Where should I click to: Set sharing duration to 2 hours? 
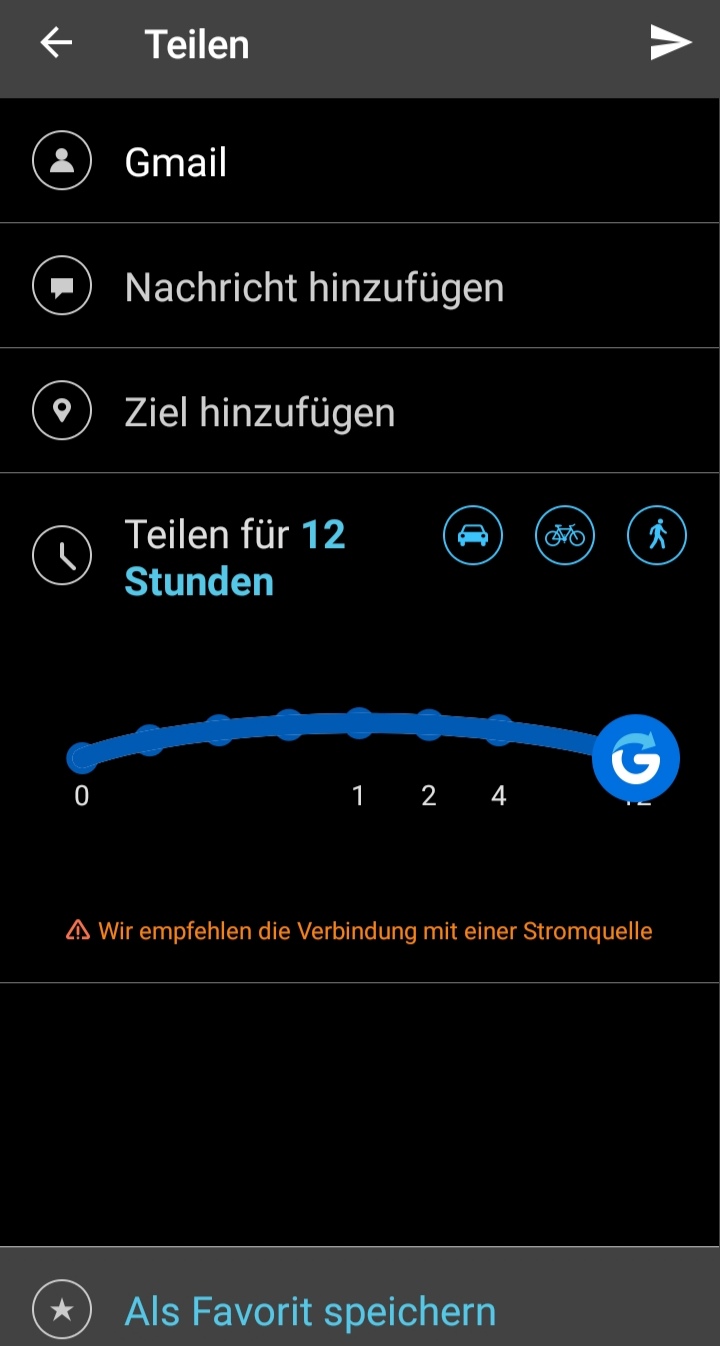pos(429,725)
